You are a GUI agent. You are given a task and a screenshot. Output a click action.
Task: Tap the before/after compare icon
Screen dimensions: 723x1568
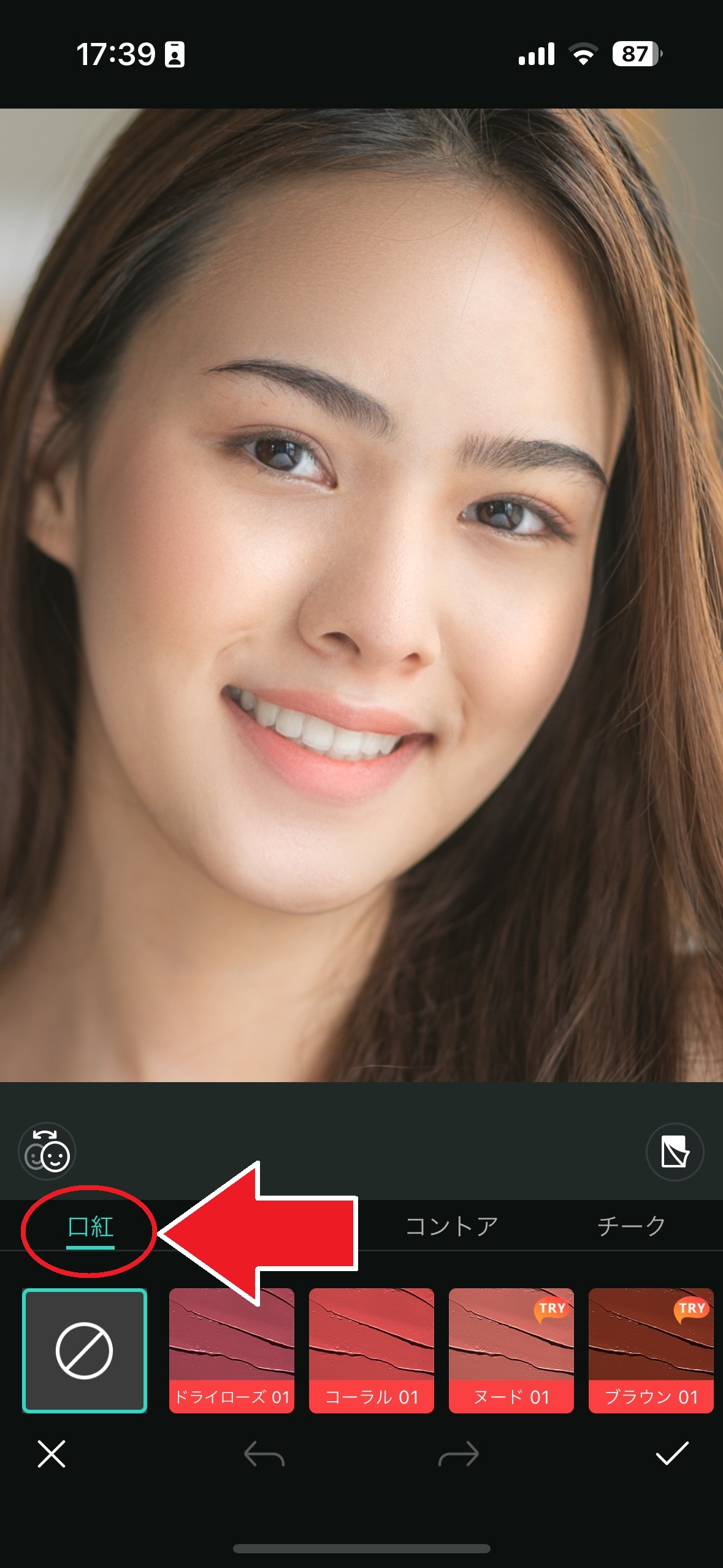pyautogui.click(x=675, y=1151)
